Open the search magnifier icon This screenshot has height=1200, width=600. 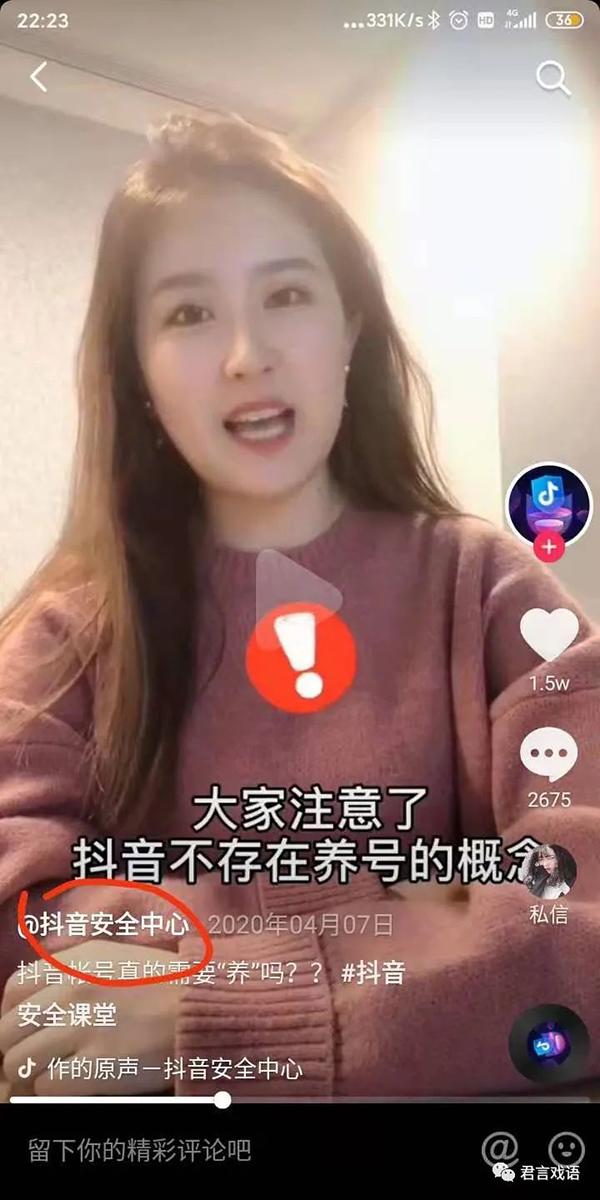(553, 78)
